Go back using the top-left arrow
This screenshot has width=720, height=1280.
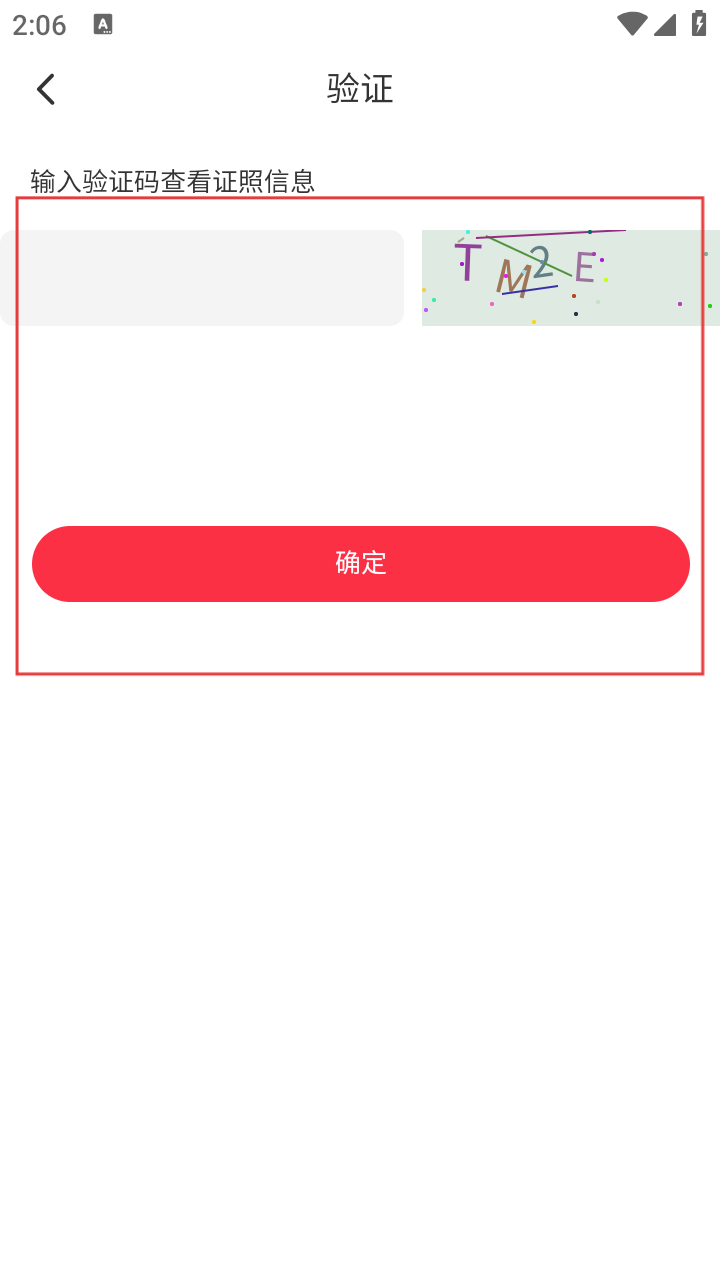(x=45, y=89)
